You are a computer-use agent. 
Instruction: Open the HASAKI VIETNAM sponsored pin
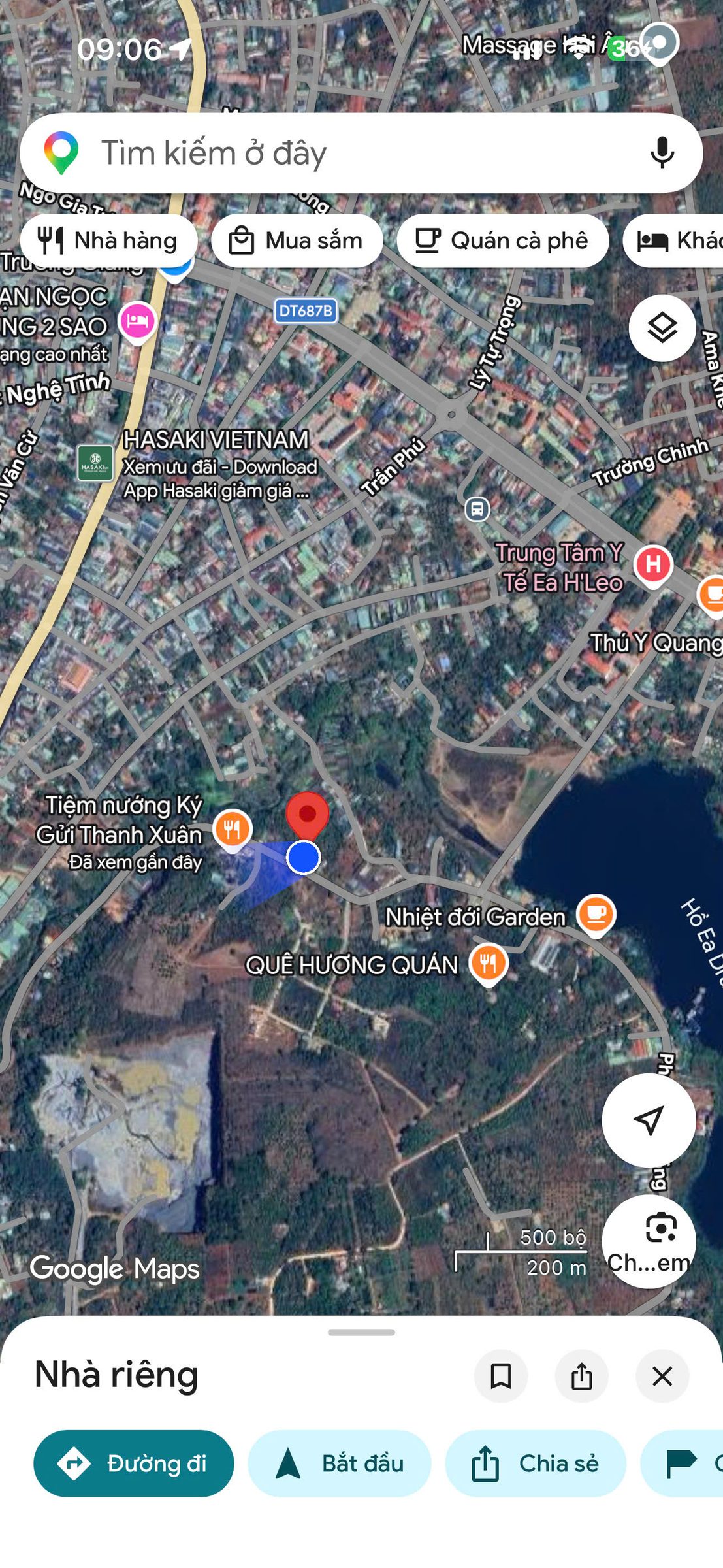[95, 463]
